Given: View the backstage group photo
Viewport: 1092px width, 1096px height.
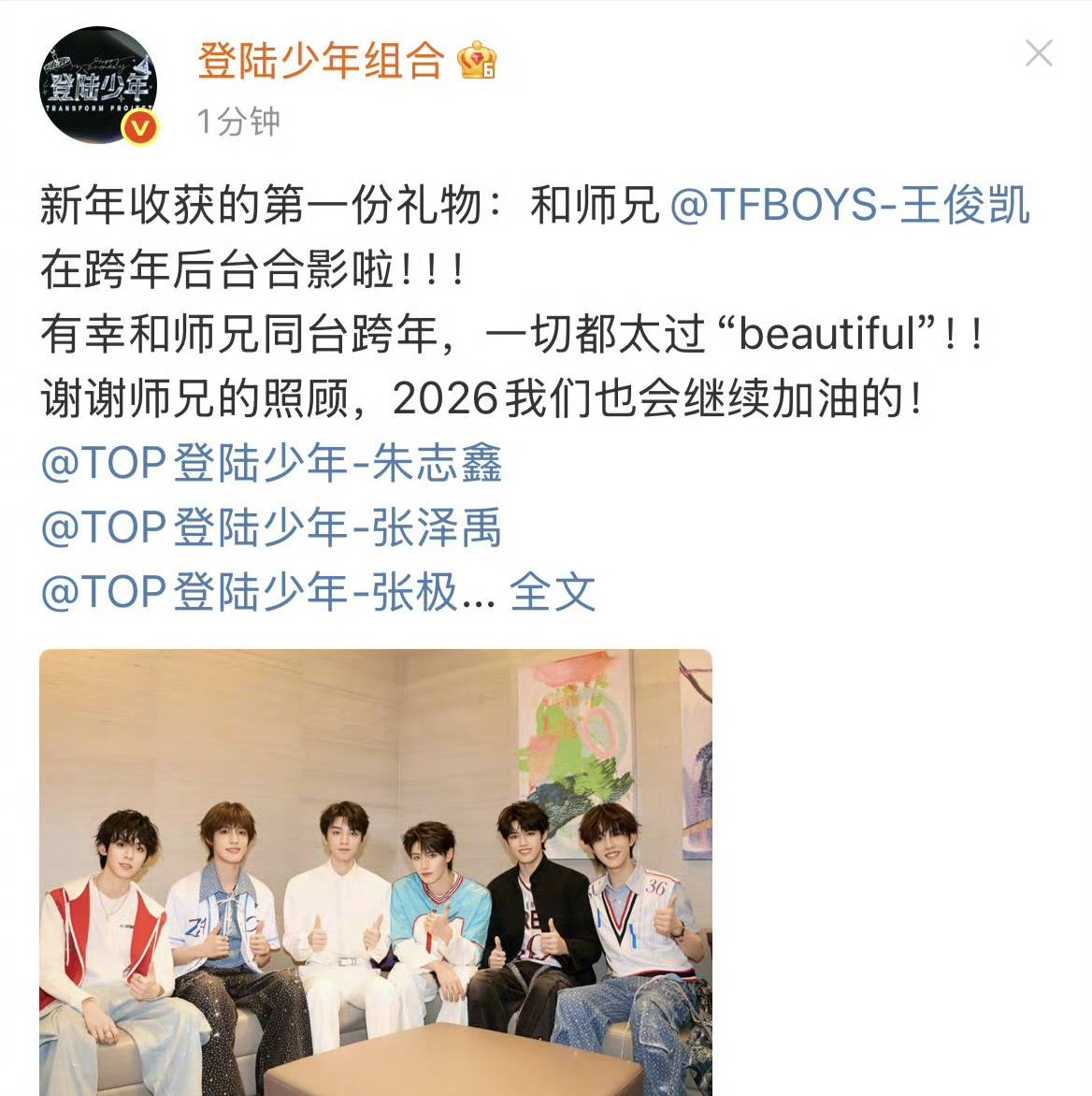Looking at the screenshot, I should pos(376,870).
